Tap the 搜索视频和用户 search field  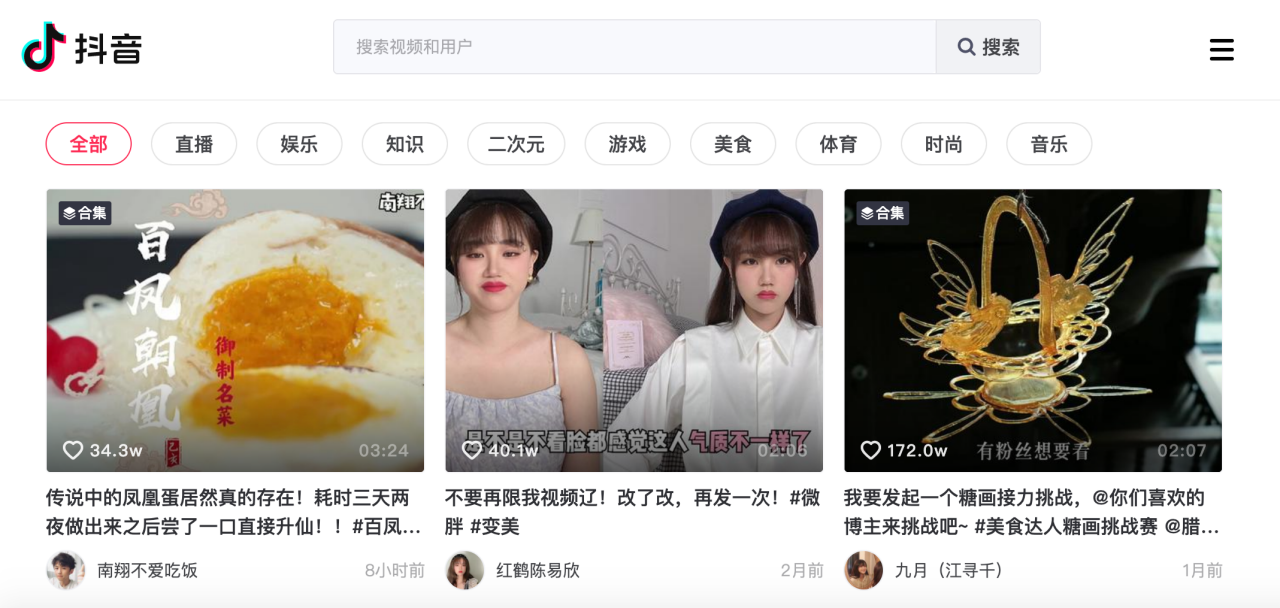[x=634, y=47]
